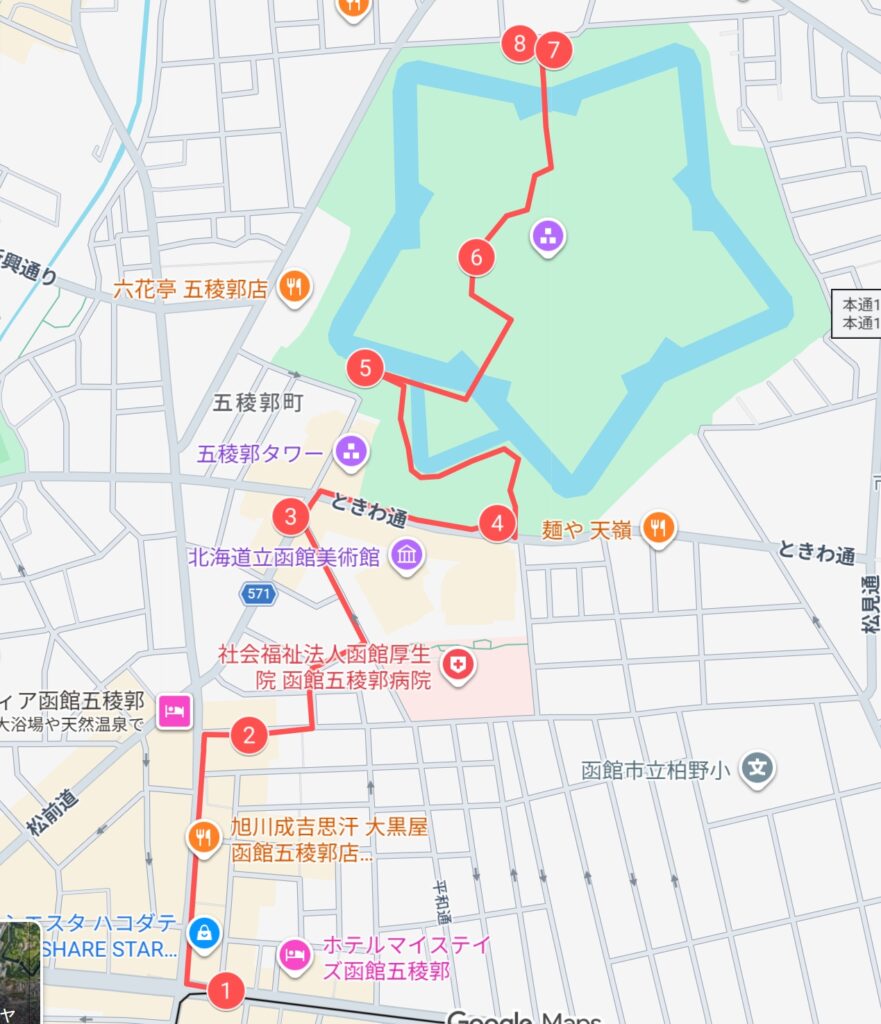881x1024 pixels.
Task: Open the map layers thumbnail
Action: [x=19, y=974]
